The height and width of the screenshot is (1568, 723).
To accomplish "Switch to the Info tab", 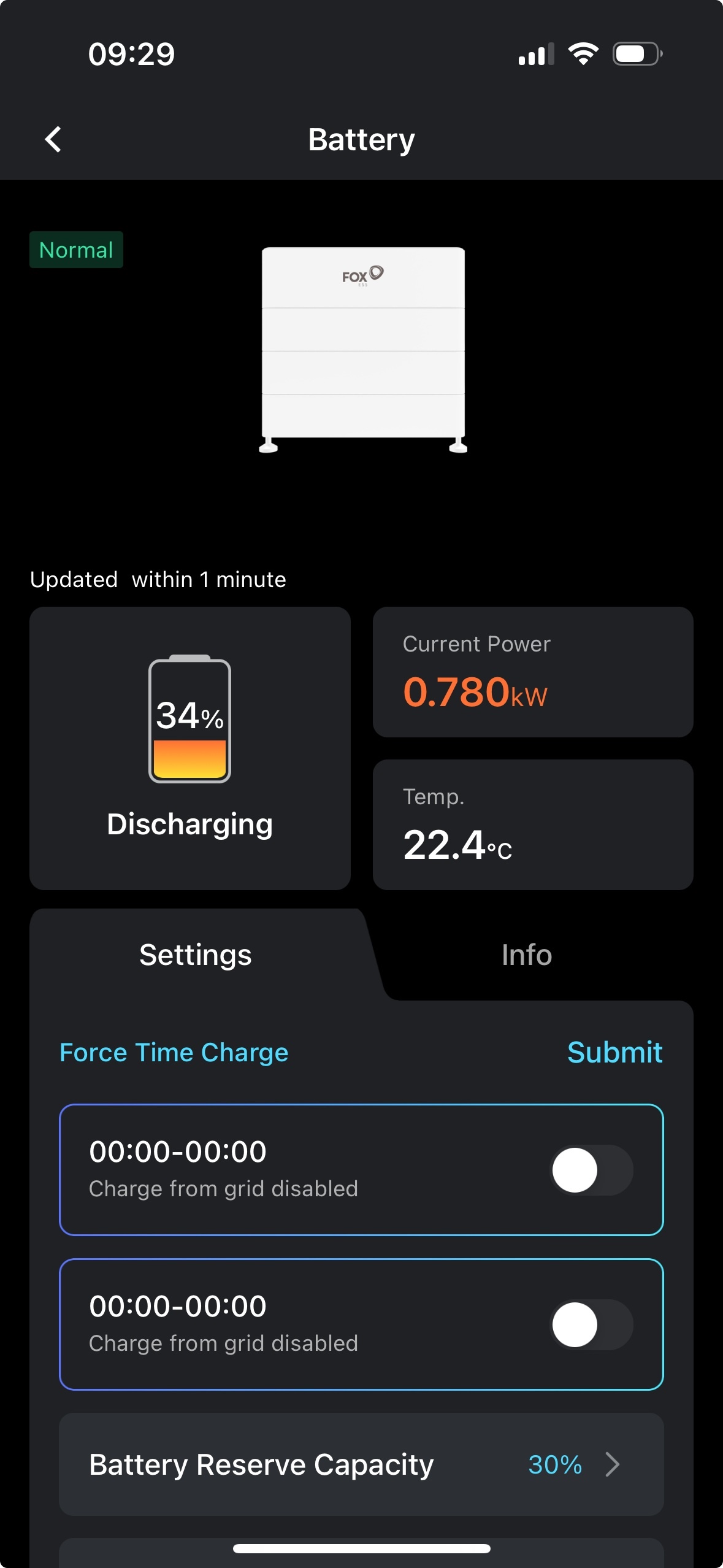I will [526, 955].
